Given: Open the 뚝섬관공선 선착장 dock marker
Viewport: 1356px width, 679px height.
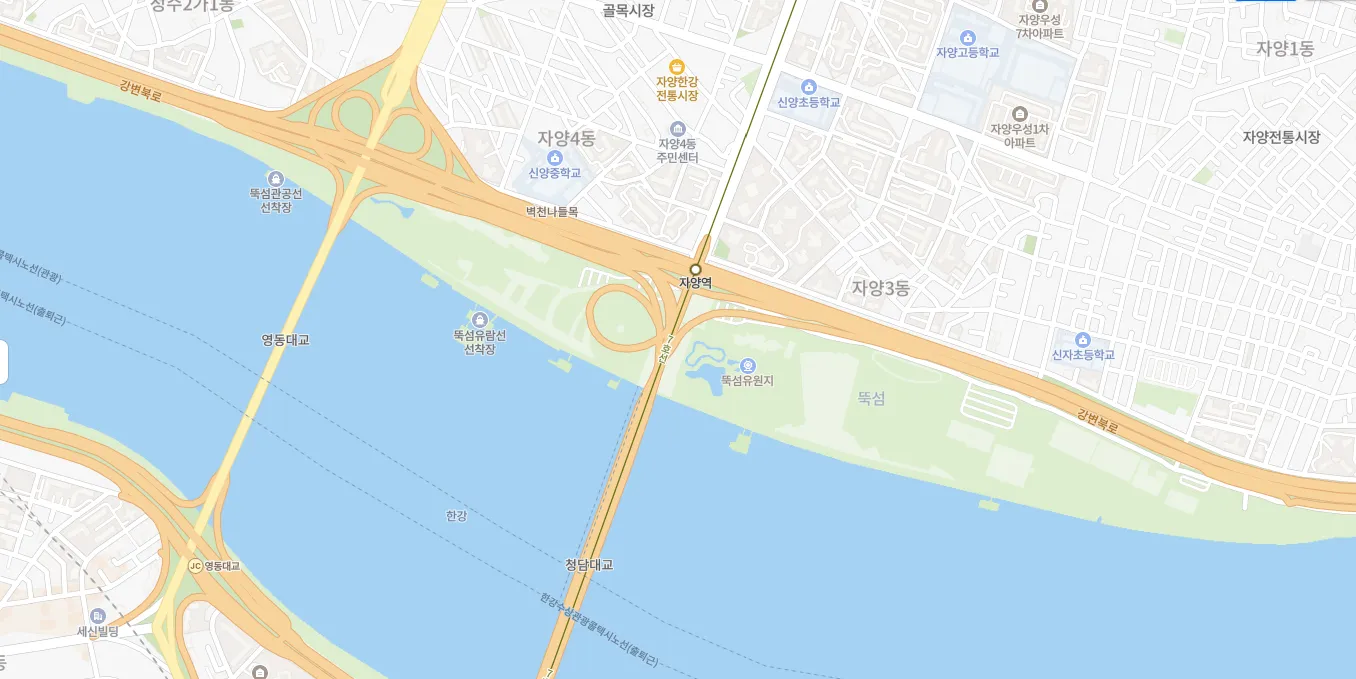Looking at the screenshot, I should click(276, 179).
